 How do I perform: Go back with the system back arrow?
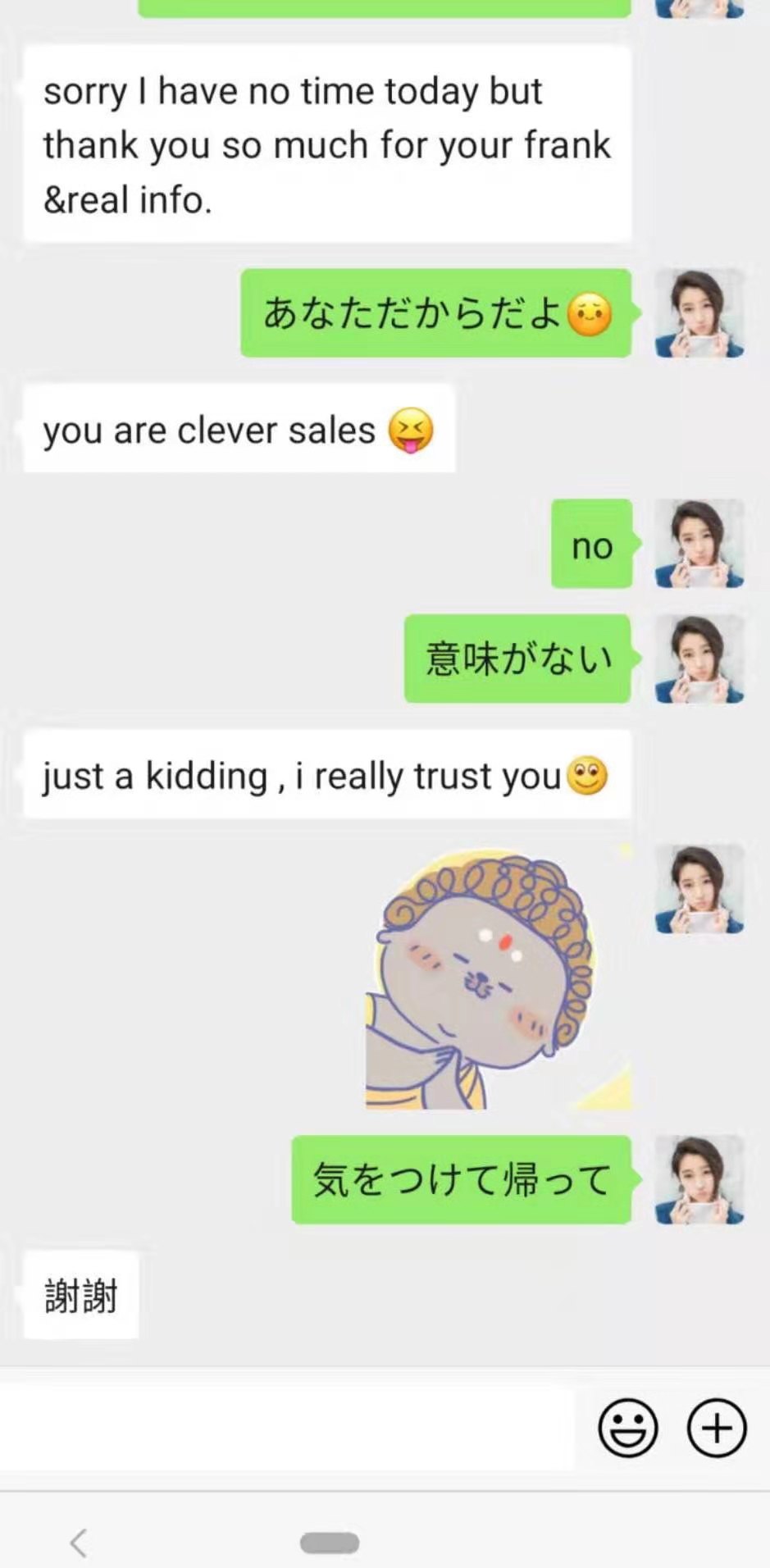click(x=79, y=1543)
